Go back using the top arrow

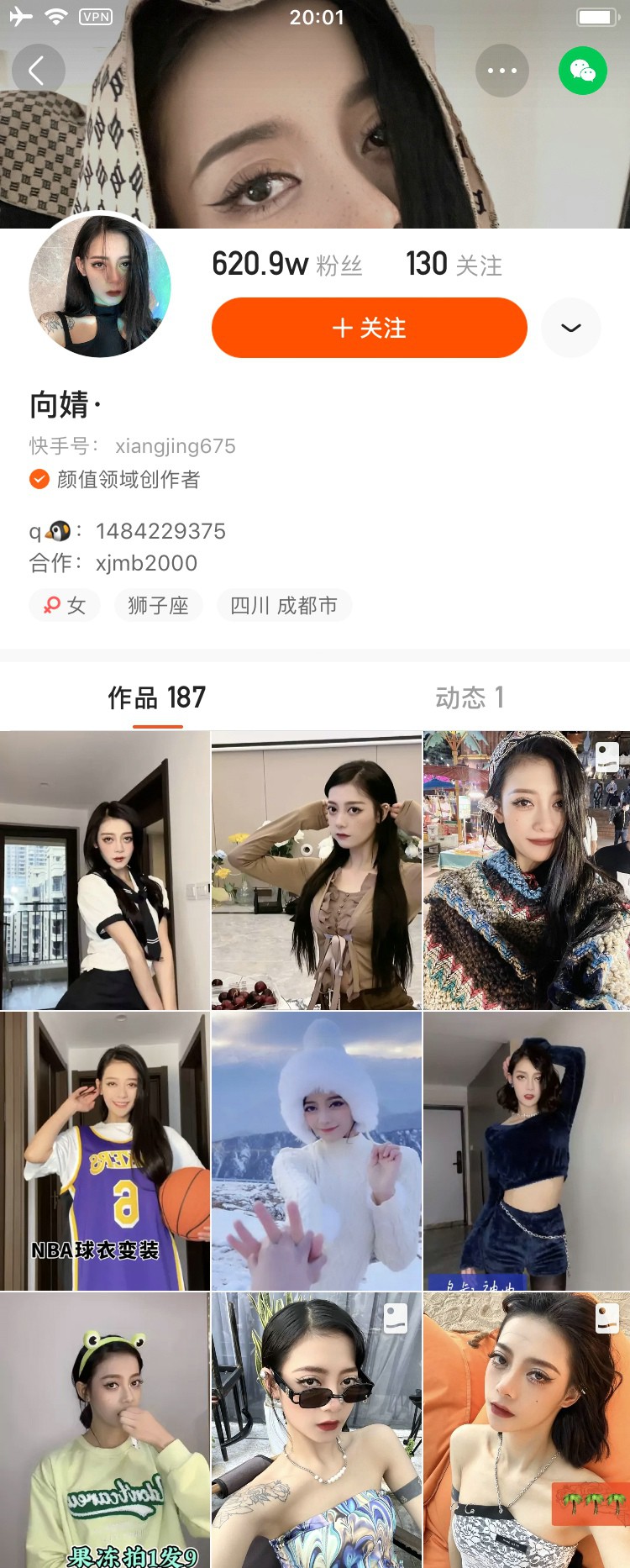pyautogui.click(x=38, y=71)
